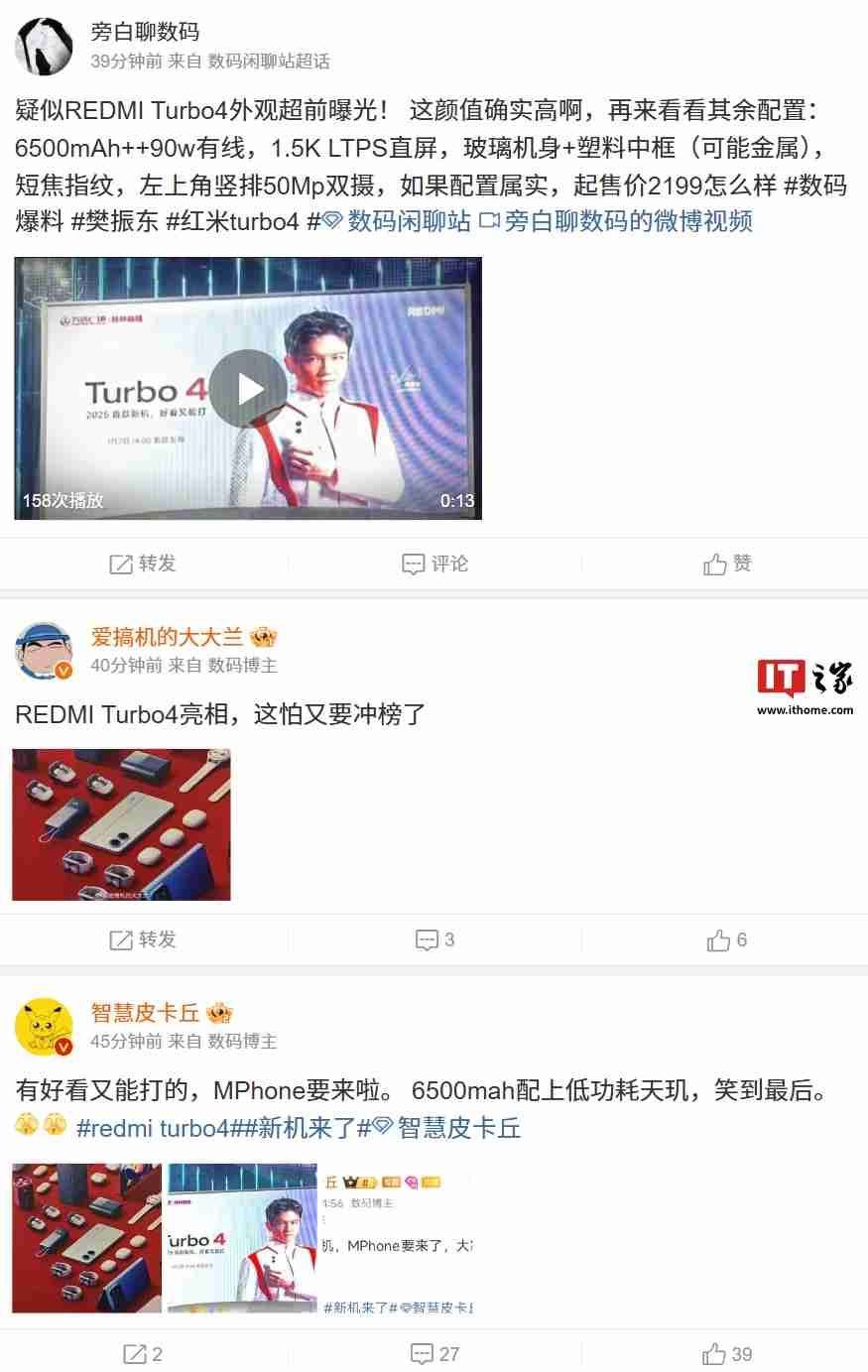Open the 27 comments on 智慧皮卡丘's post
868x1372 pixels.
click(x=434, y=1352)
